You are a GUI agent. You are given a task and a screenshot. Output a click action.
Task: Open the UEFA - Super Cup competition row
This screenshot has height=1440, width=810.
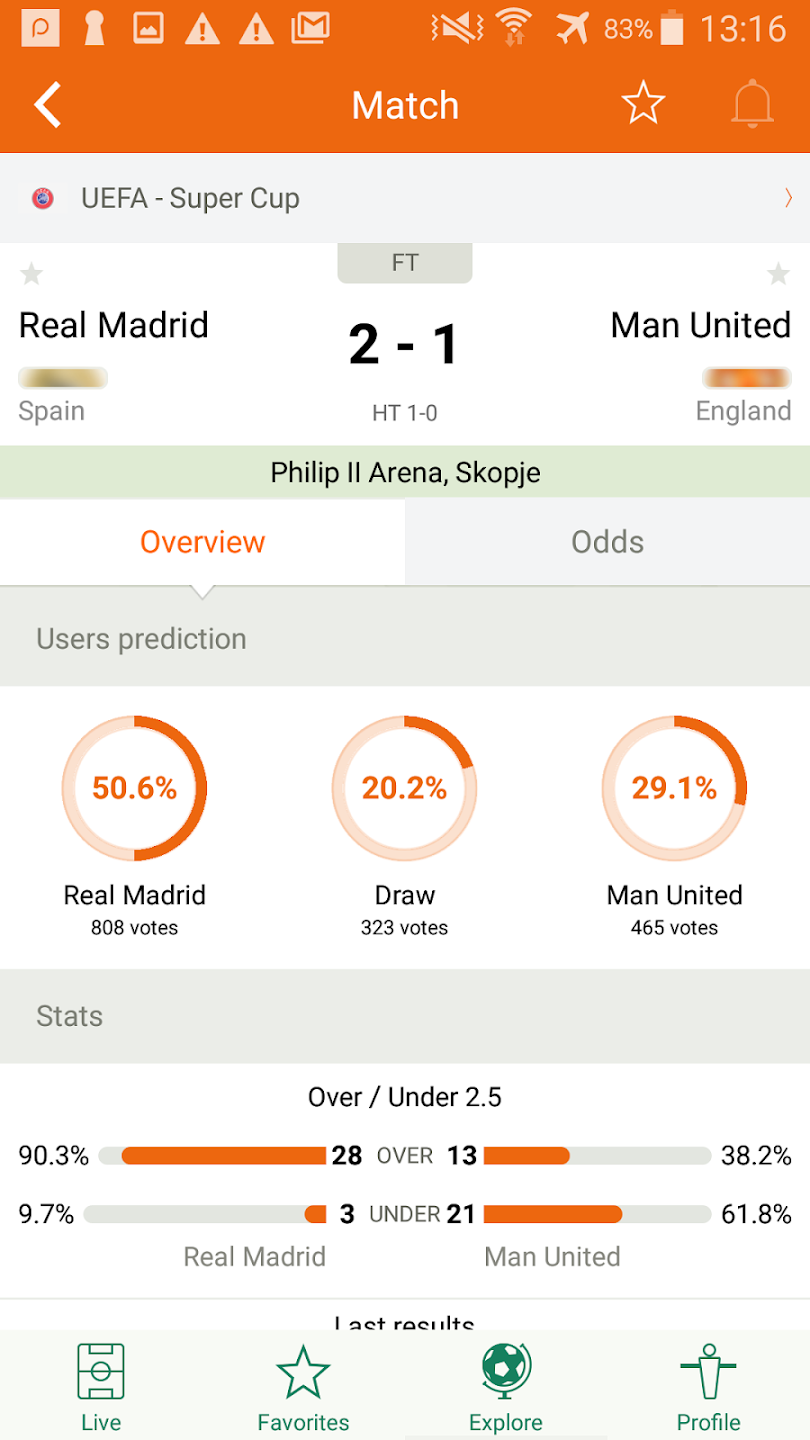[405, 198]
